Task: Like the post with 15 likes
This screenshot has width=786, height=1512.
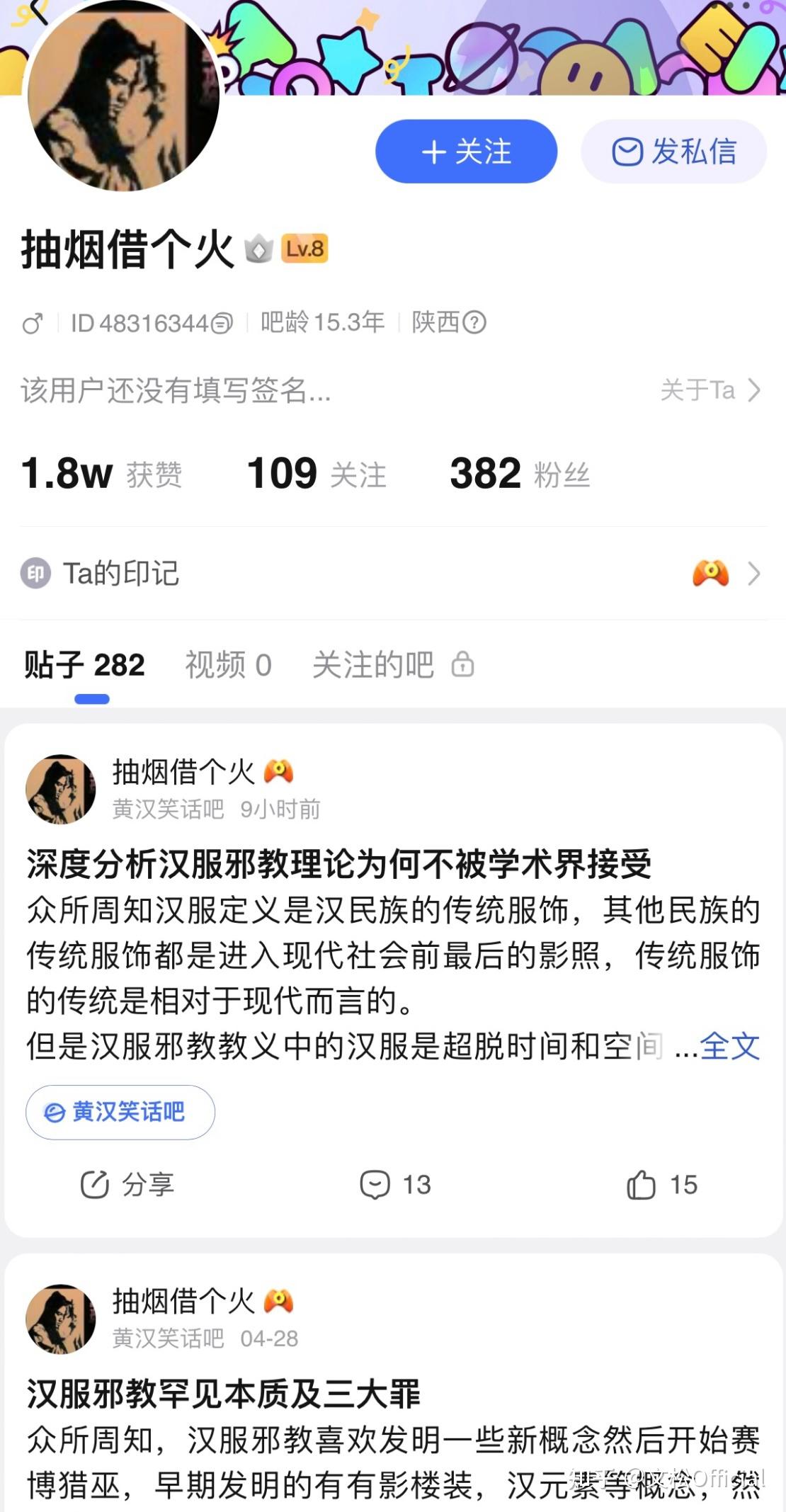Action: point(661,1184)
